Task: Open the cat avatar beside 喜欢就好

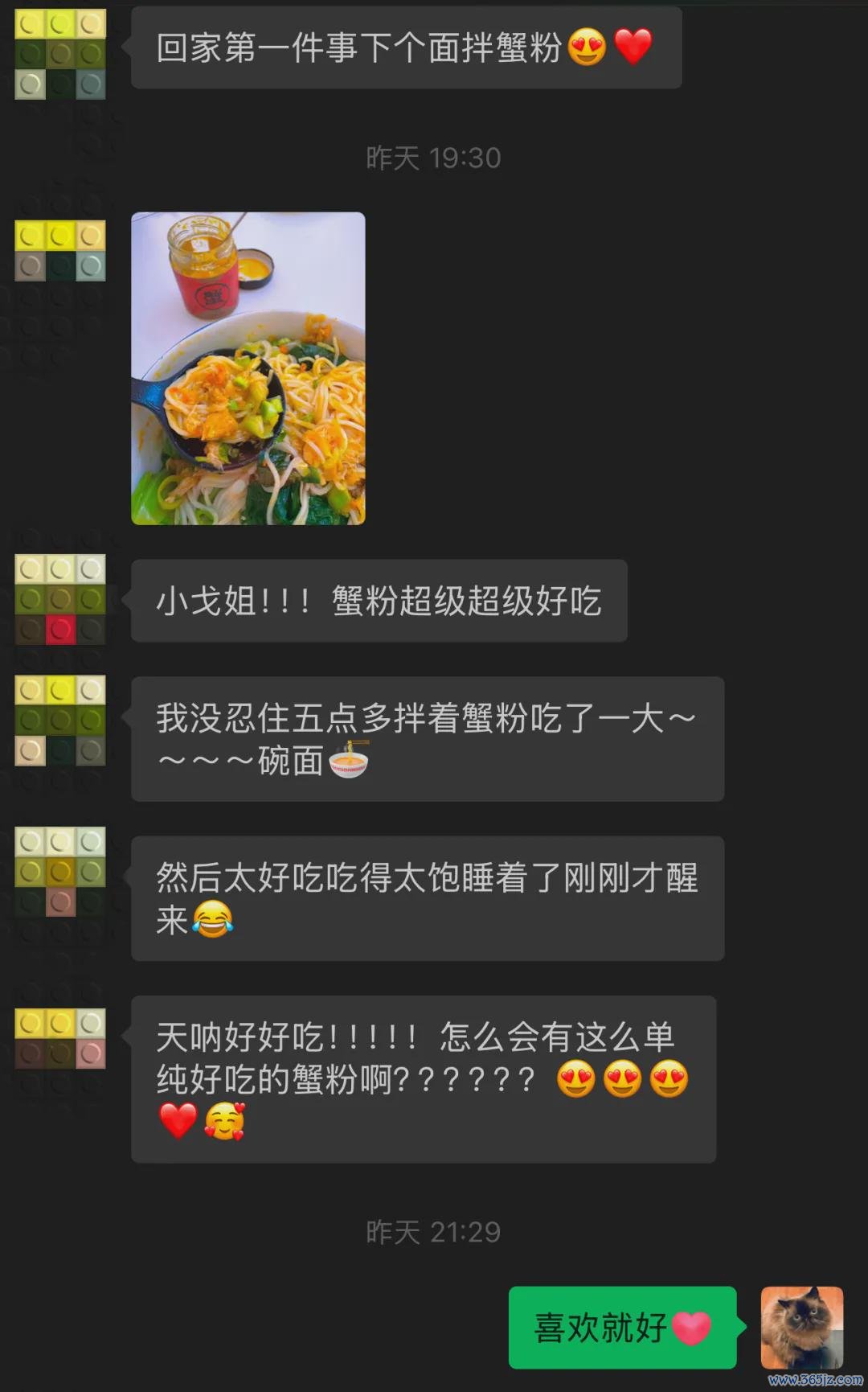Action: click(x=801, y=1327)
